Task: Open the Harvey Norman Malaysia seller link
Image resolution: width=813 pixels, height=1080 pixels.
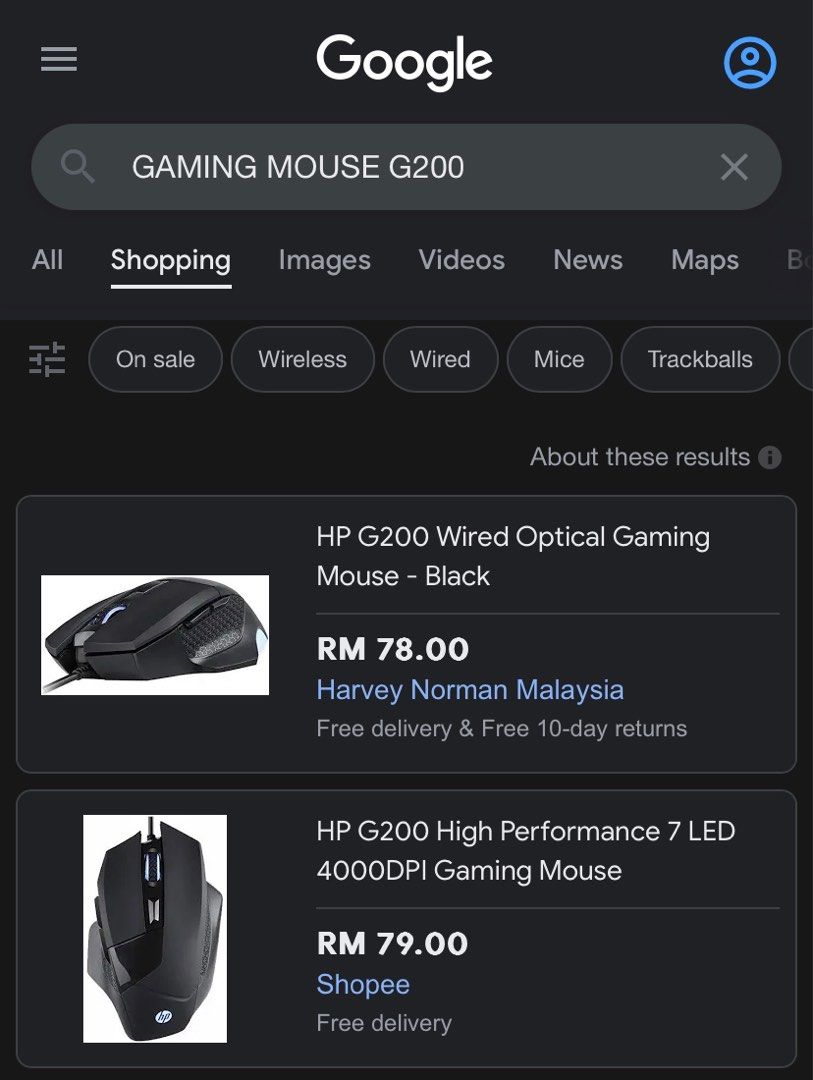Action: click(x=470, y=690)
